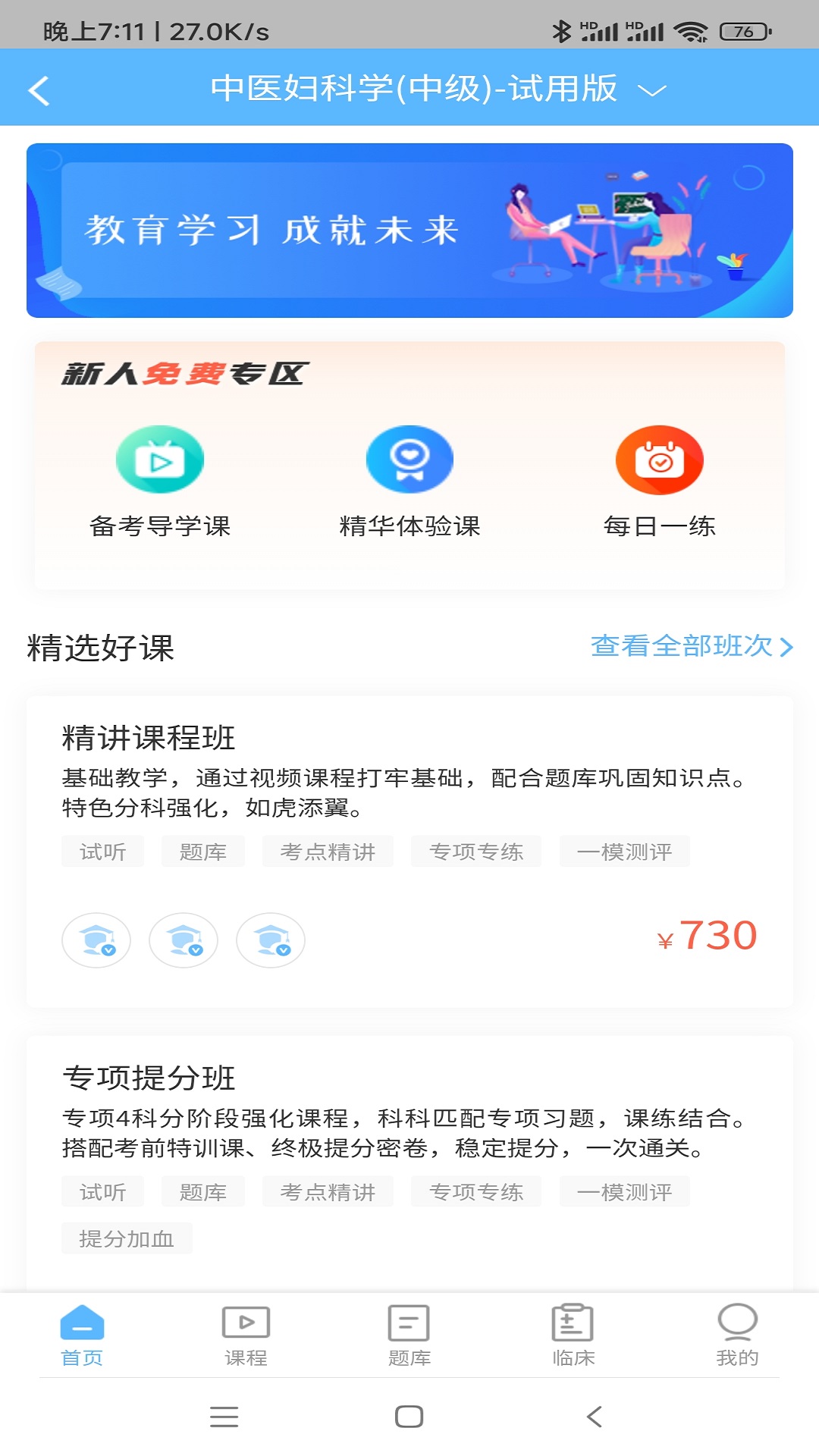Open the 精华体验课 badge icon
Viewport: 819px width, 1456px height.
(x=409, y=459)
